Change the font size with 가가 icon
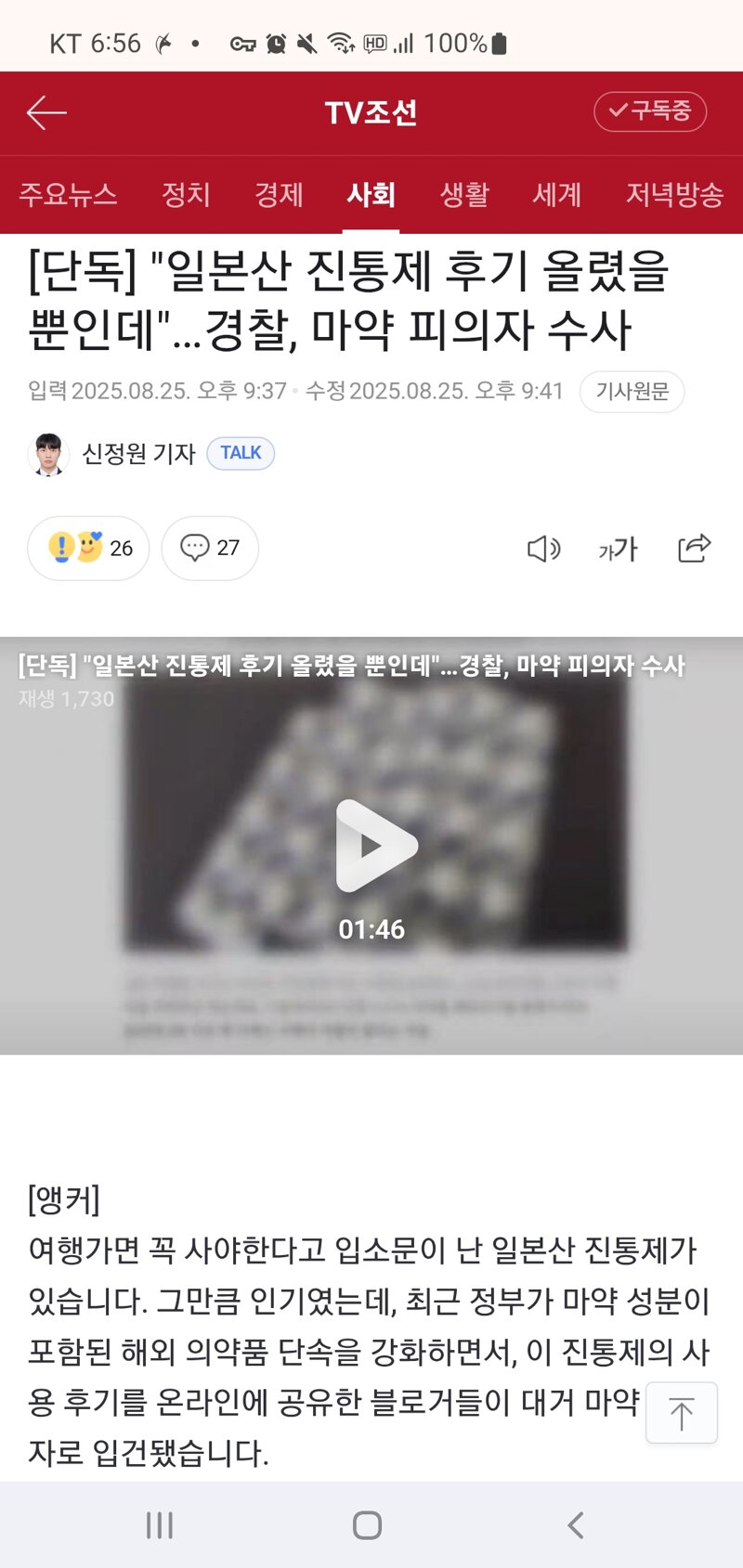Viewport: 743px width, 1568px height. coord(618,550)
